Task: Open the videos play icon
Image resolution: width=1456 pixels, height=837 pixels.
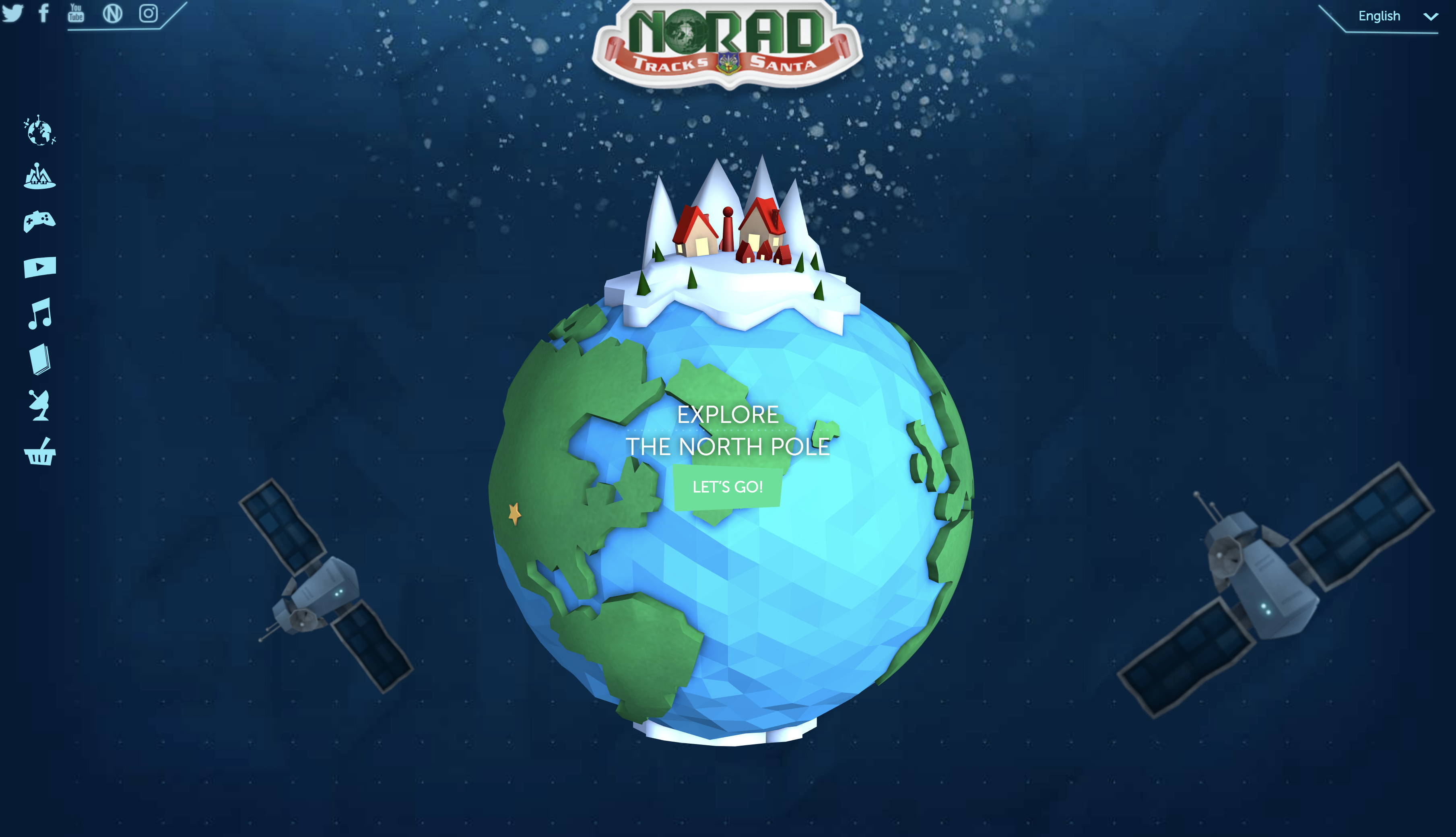Action: pos(40,267)
